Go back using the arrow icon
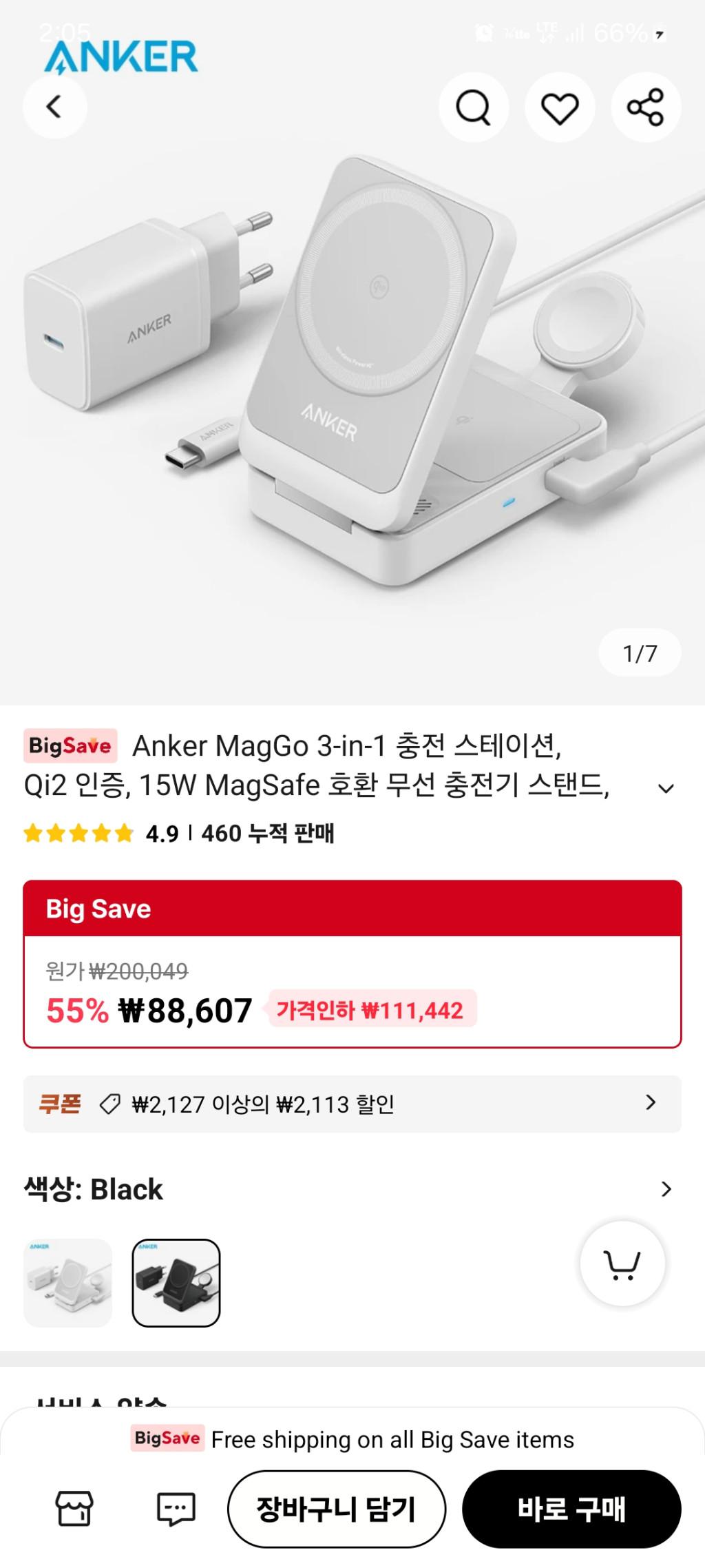705x1568 pixels. click(54, 107)
